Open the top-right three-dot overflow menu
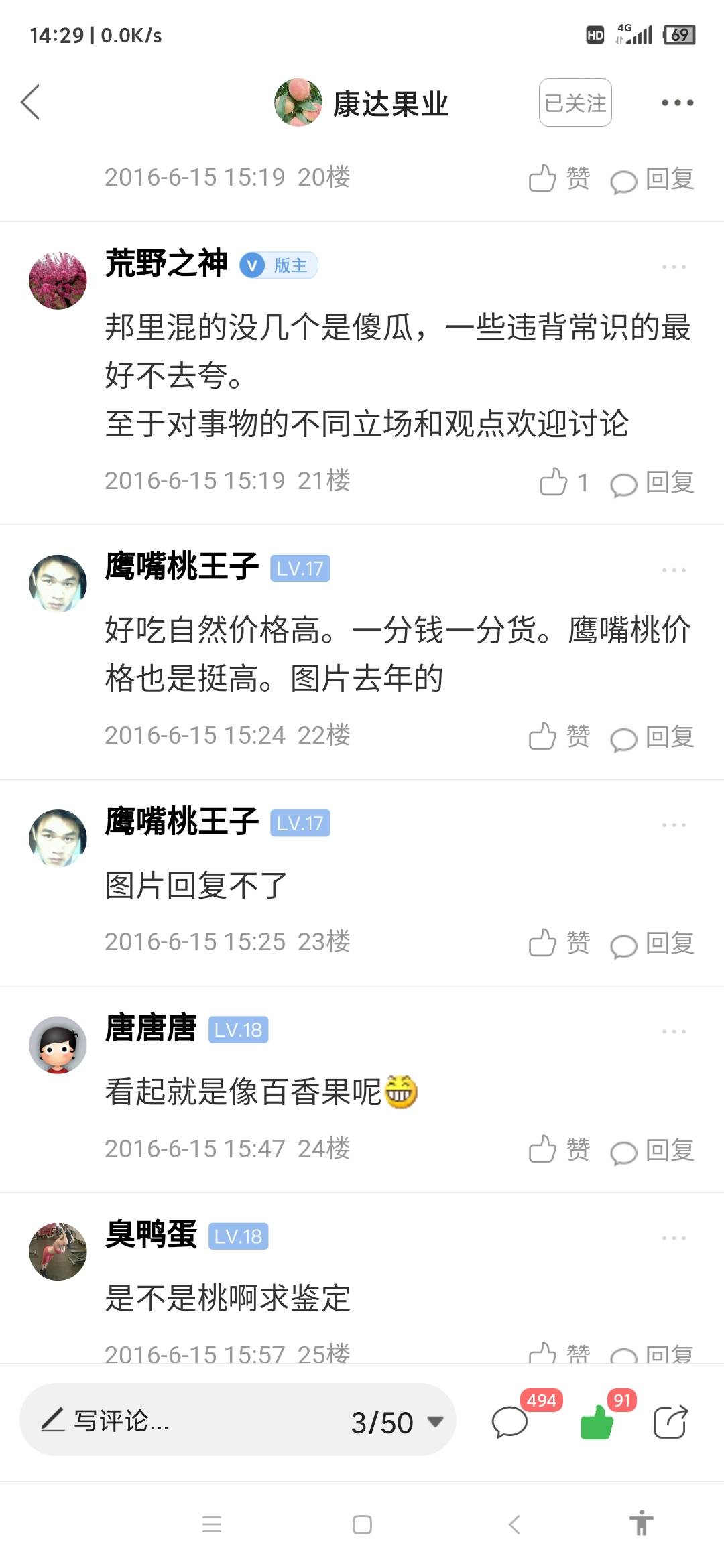This screenshot has width=724, height=1568. (677, 103)
